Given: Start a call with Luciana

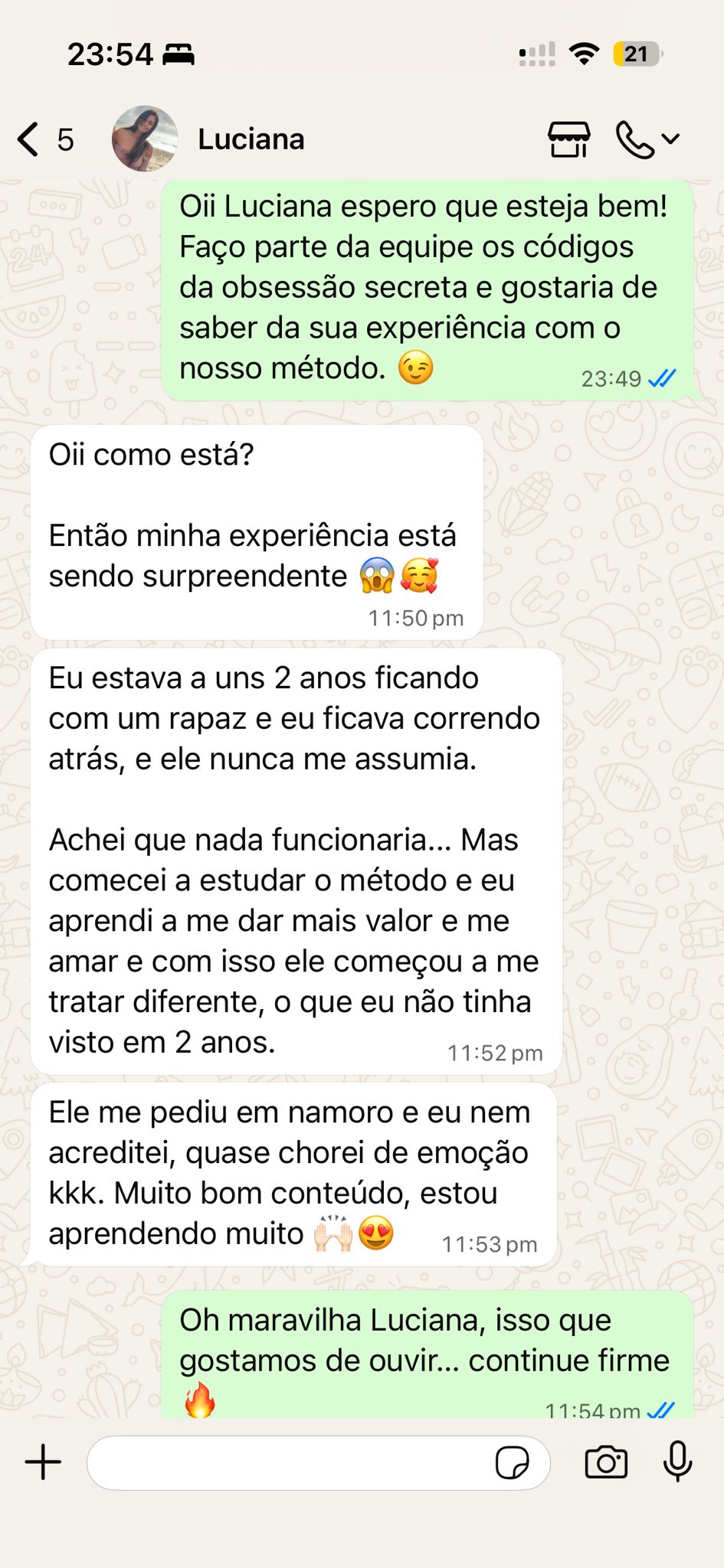Looking at the screenshot, I should pyautogui.click(x=636, y=139).
